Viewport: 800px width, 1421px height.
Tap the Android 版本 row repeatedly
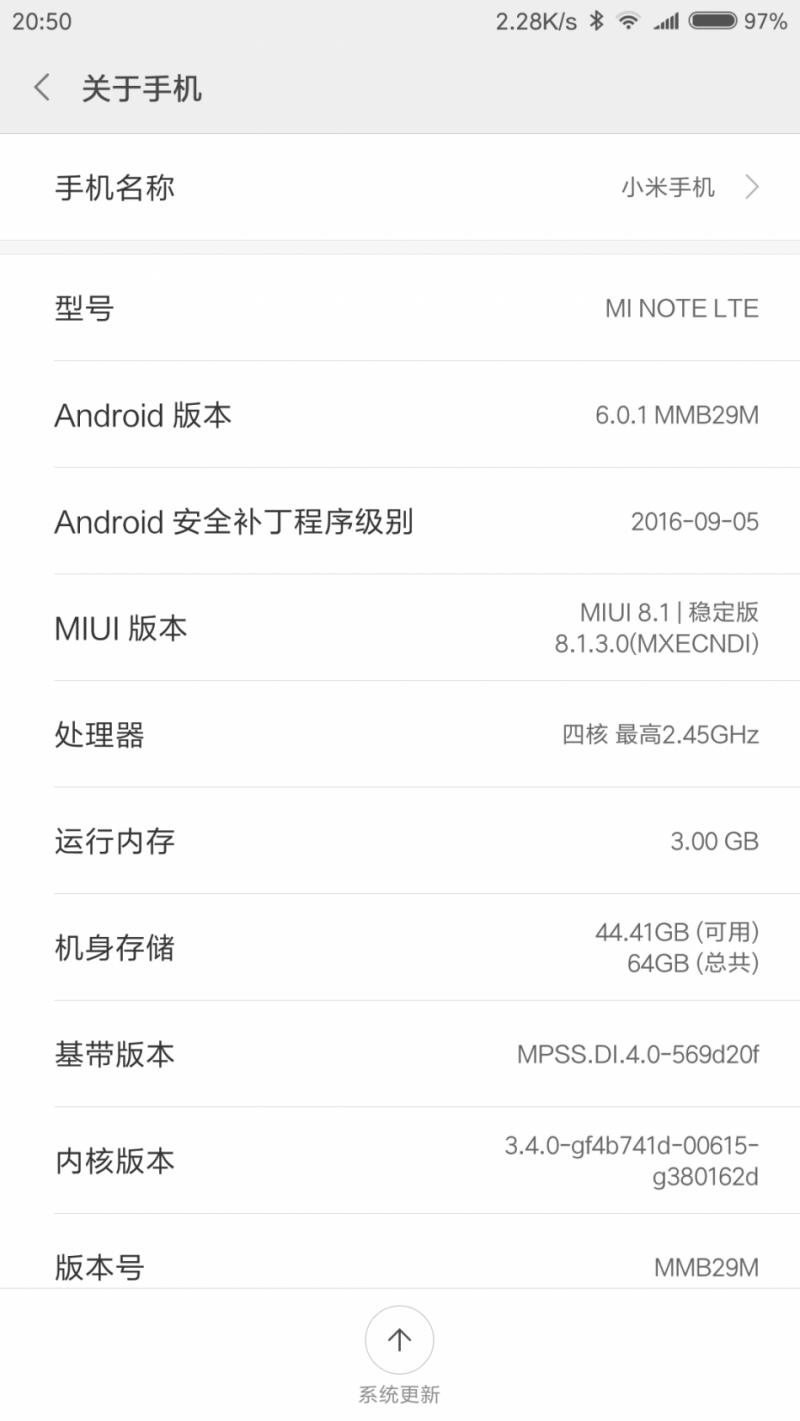[x=400, y=415]
